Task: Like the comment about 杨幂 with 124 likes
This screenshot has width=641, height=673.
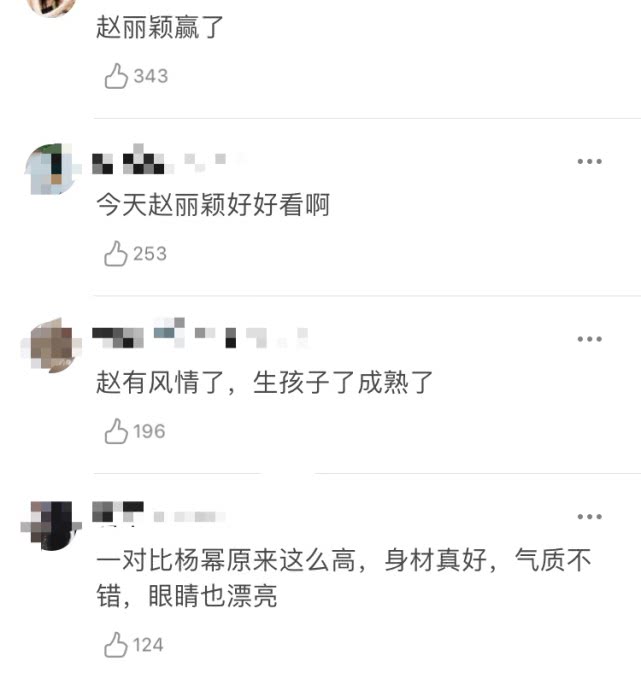Action: 117,645
